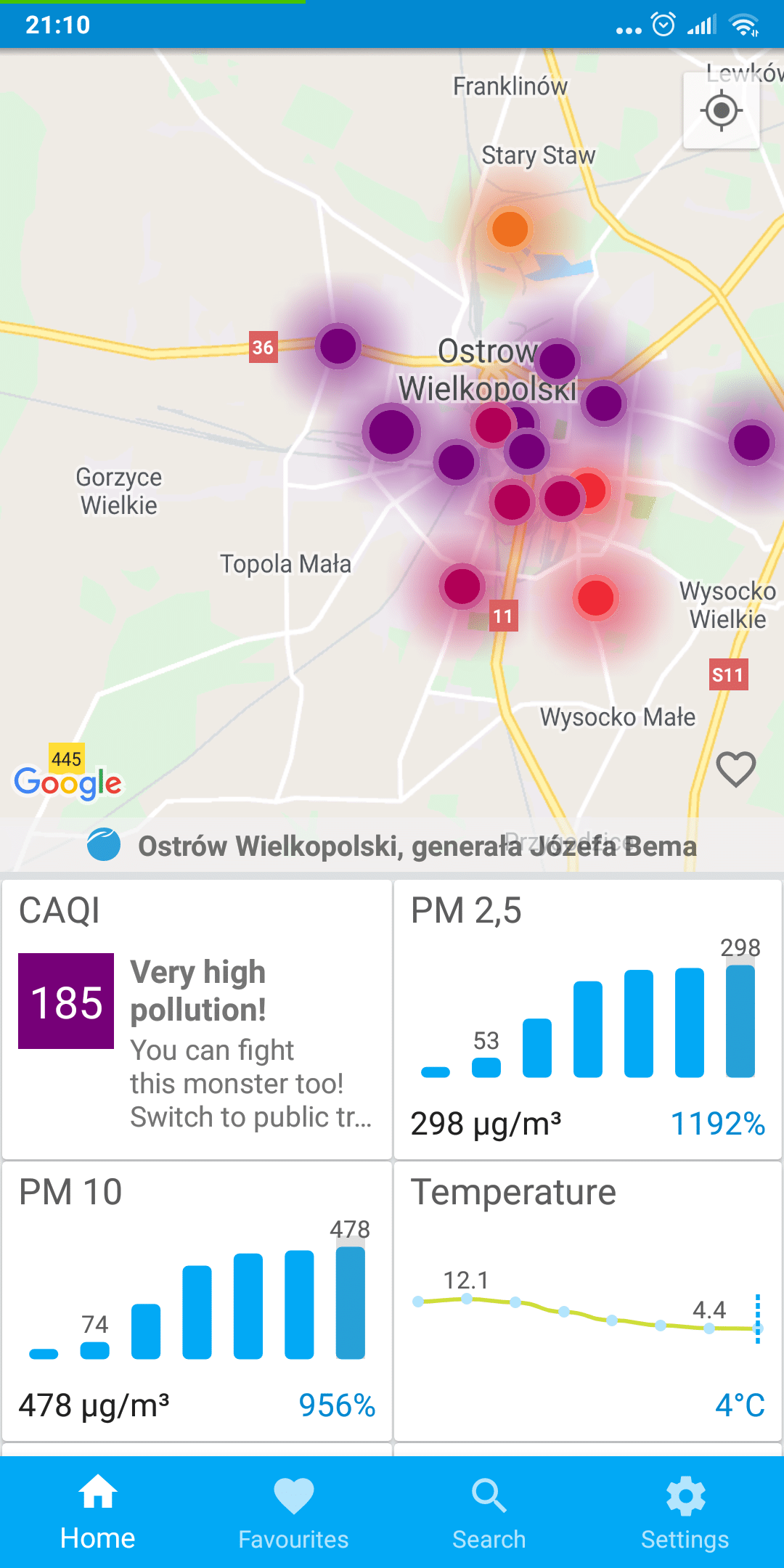Switch to the Favourites tab

tap(293, 1511)
